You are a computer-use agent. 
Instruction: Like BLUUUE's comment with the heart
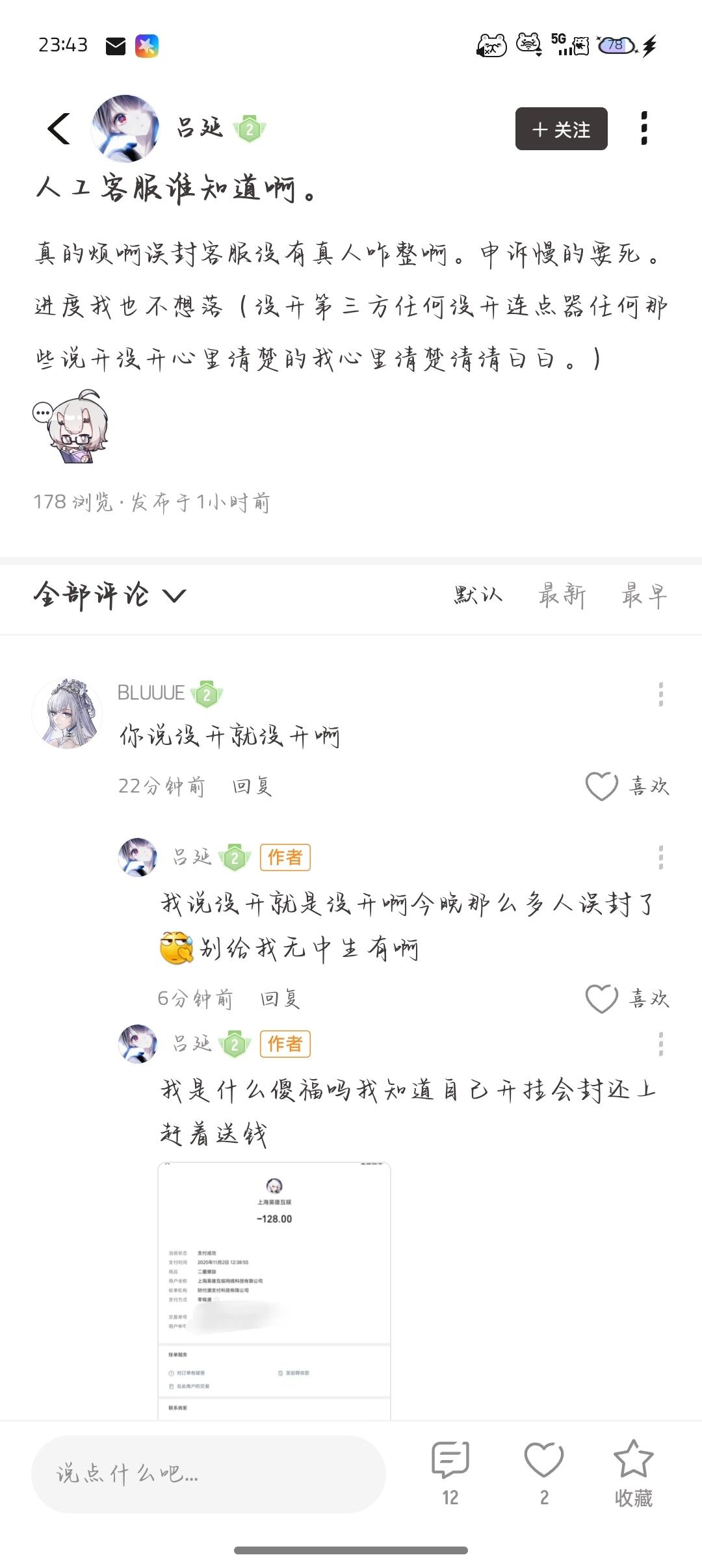601,787
